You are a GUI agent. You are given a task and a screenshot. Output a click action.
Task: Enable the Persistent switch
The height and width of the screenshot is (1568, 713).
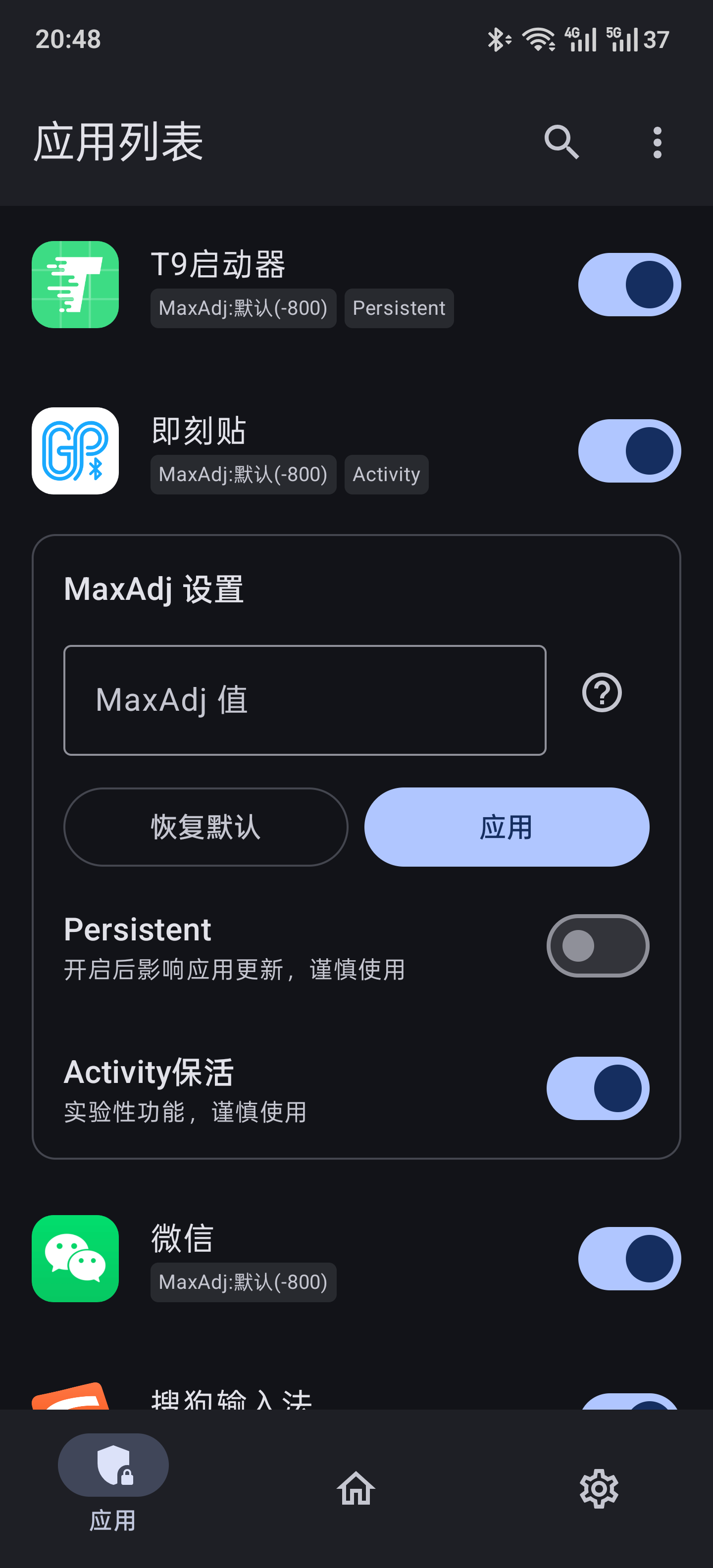point(597,945)
